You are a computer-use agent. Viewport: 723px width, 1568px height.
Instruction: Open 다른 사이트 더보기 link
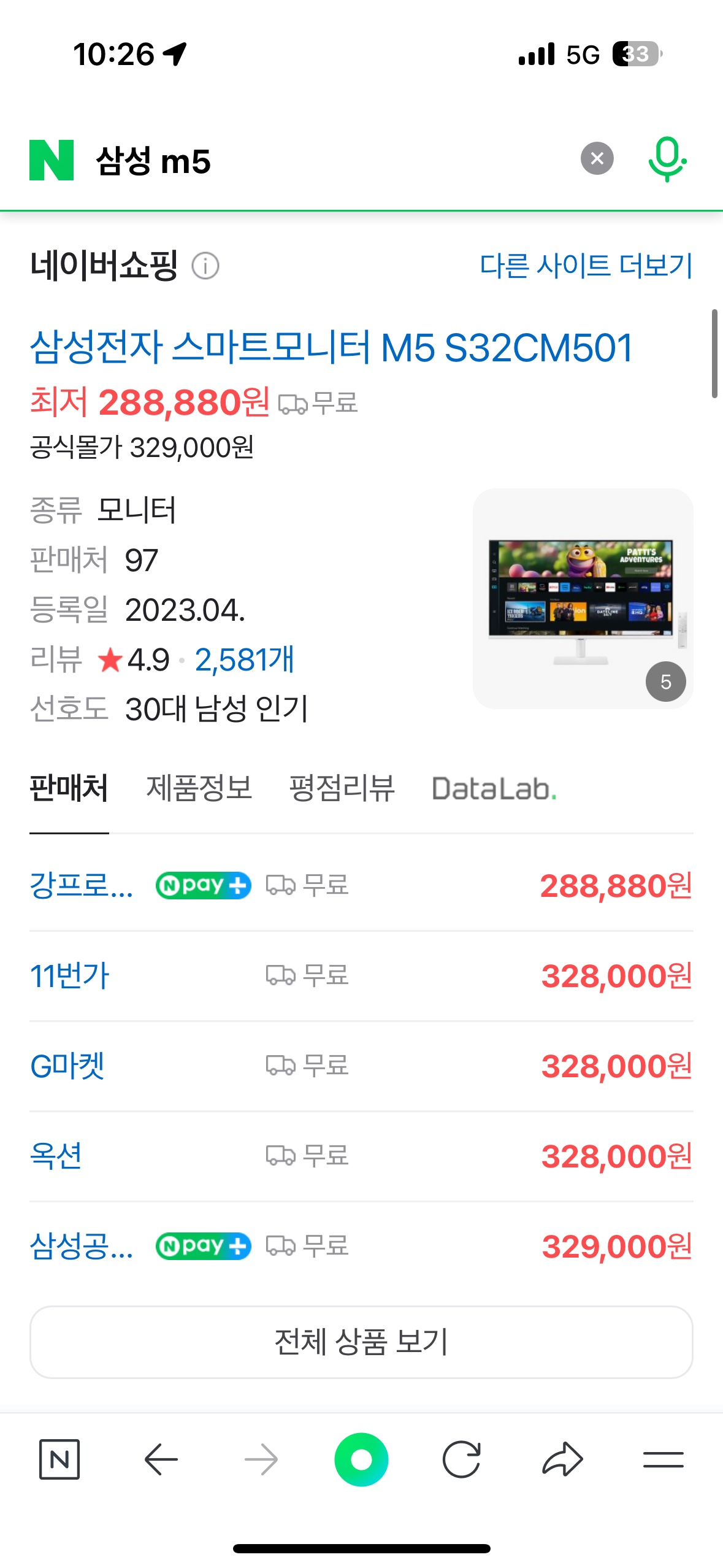pos(586,266)
